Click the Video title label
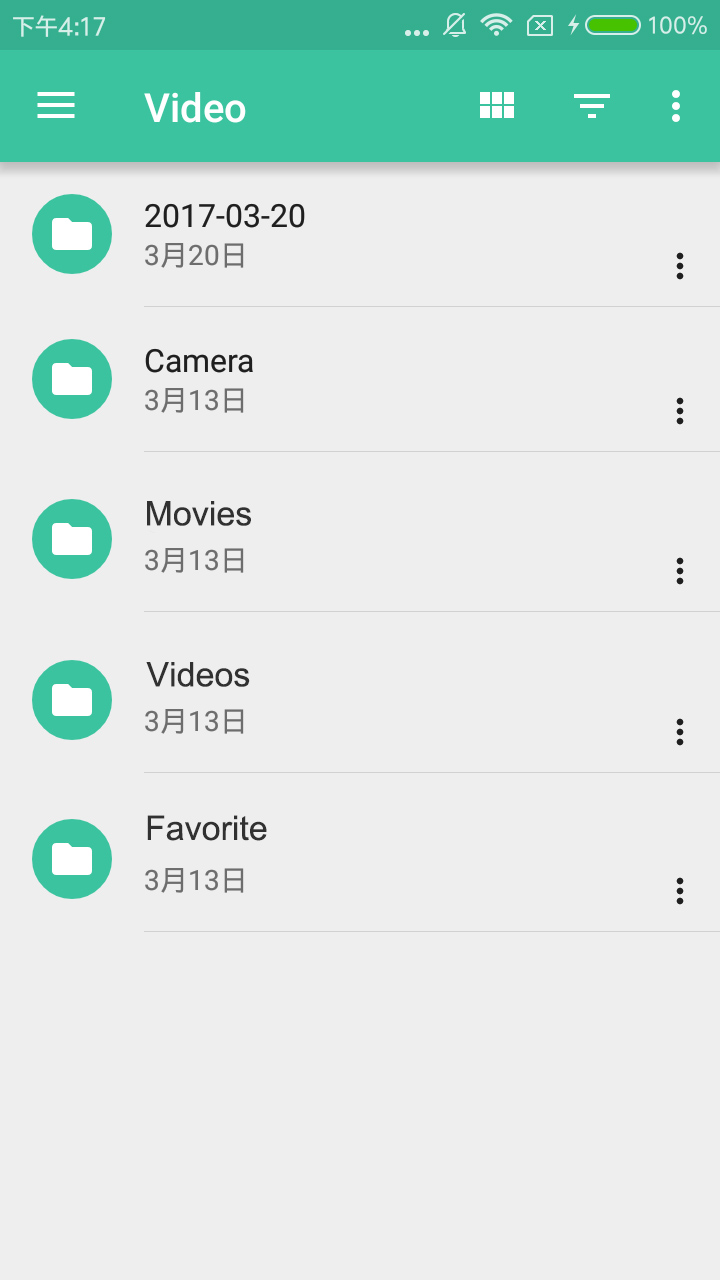Image resolution: width=720 pixels, height=1280 pixels. (195, 107)
